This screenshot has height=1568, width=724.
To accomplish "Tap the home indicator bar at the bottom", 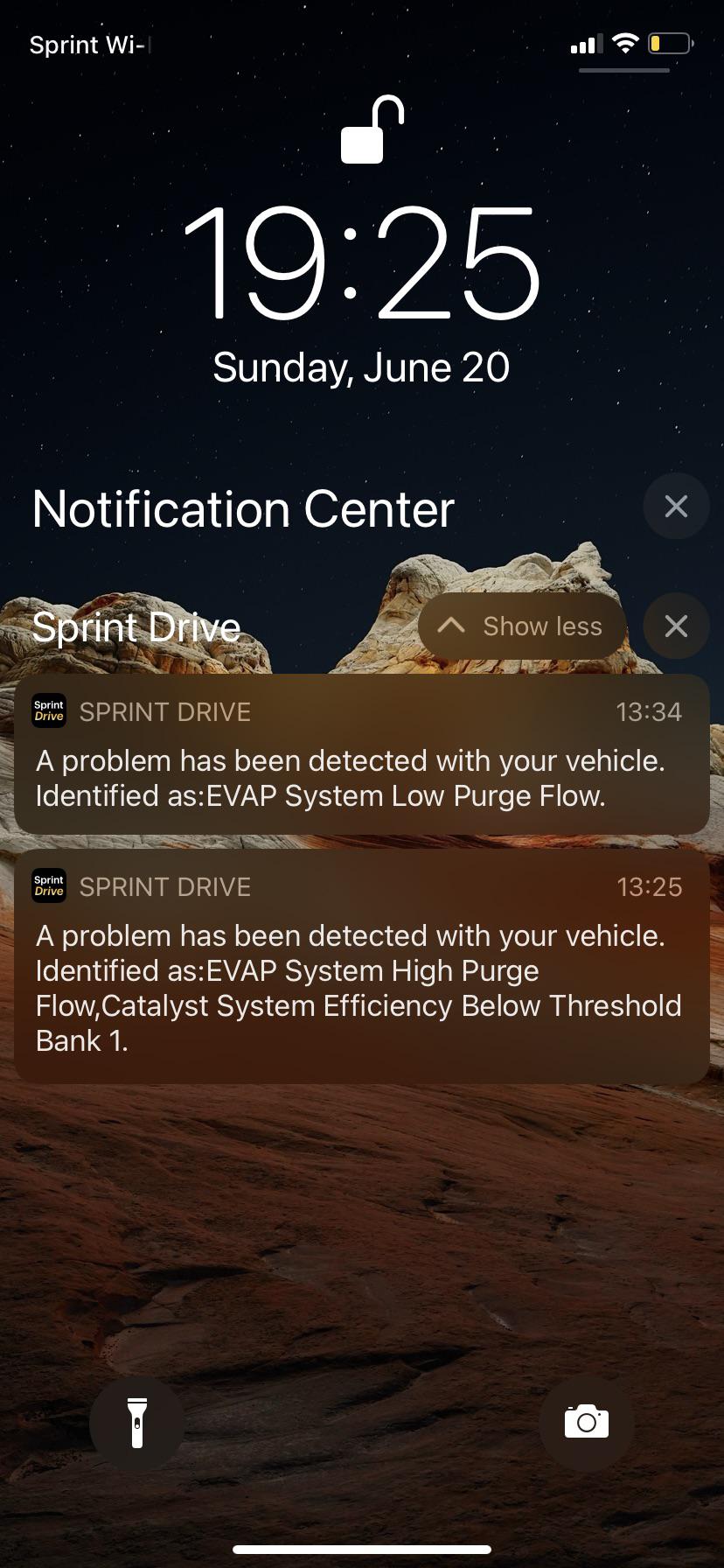I will [x=362, y=1547].
